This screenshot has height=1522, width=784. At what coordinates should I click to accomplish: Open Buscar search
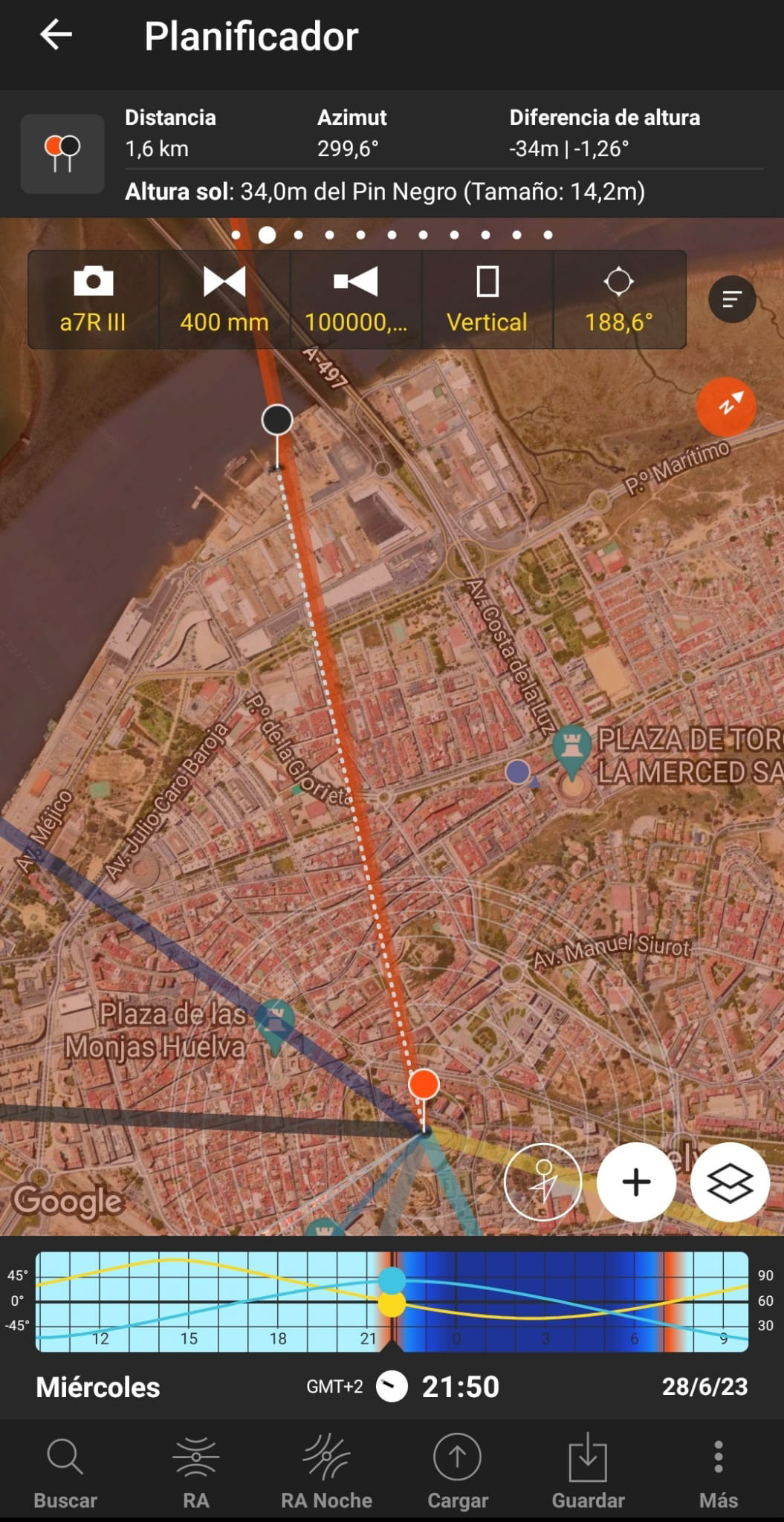pos(65,1472)
